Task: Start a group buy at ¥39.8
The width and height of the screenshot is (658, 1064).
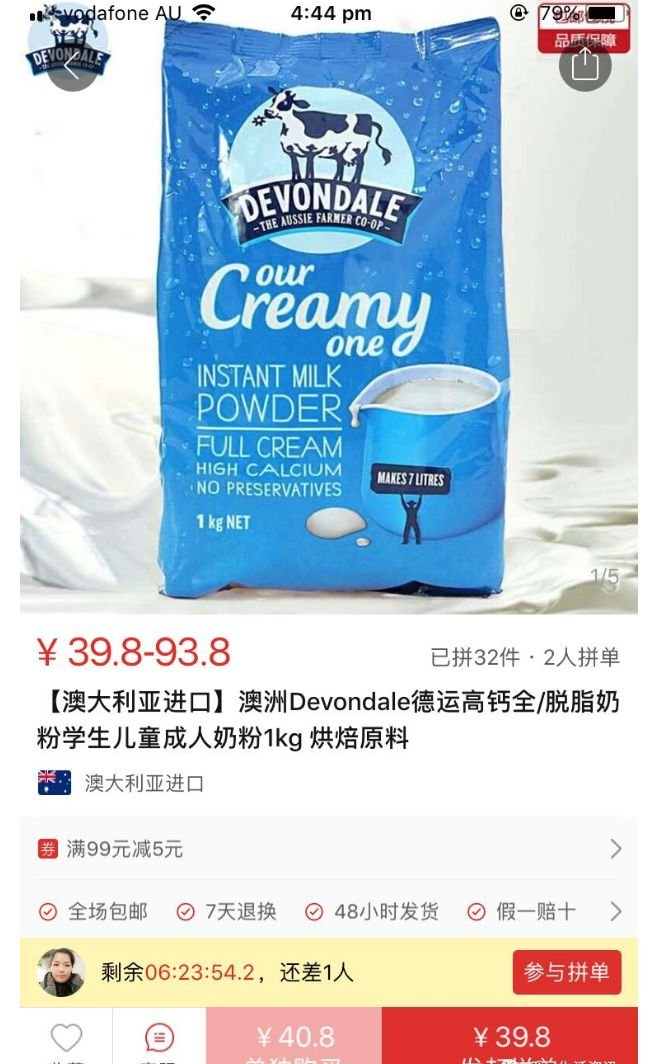Action: pos(510,1036)
